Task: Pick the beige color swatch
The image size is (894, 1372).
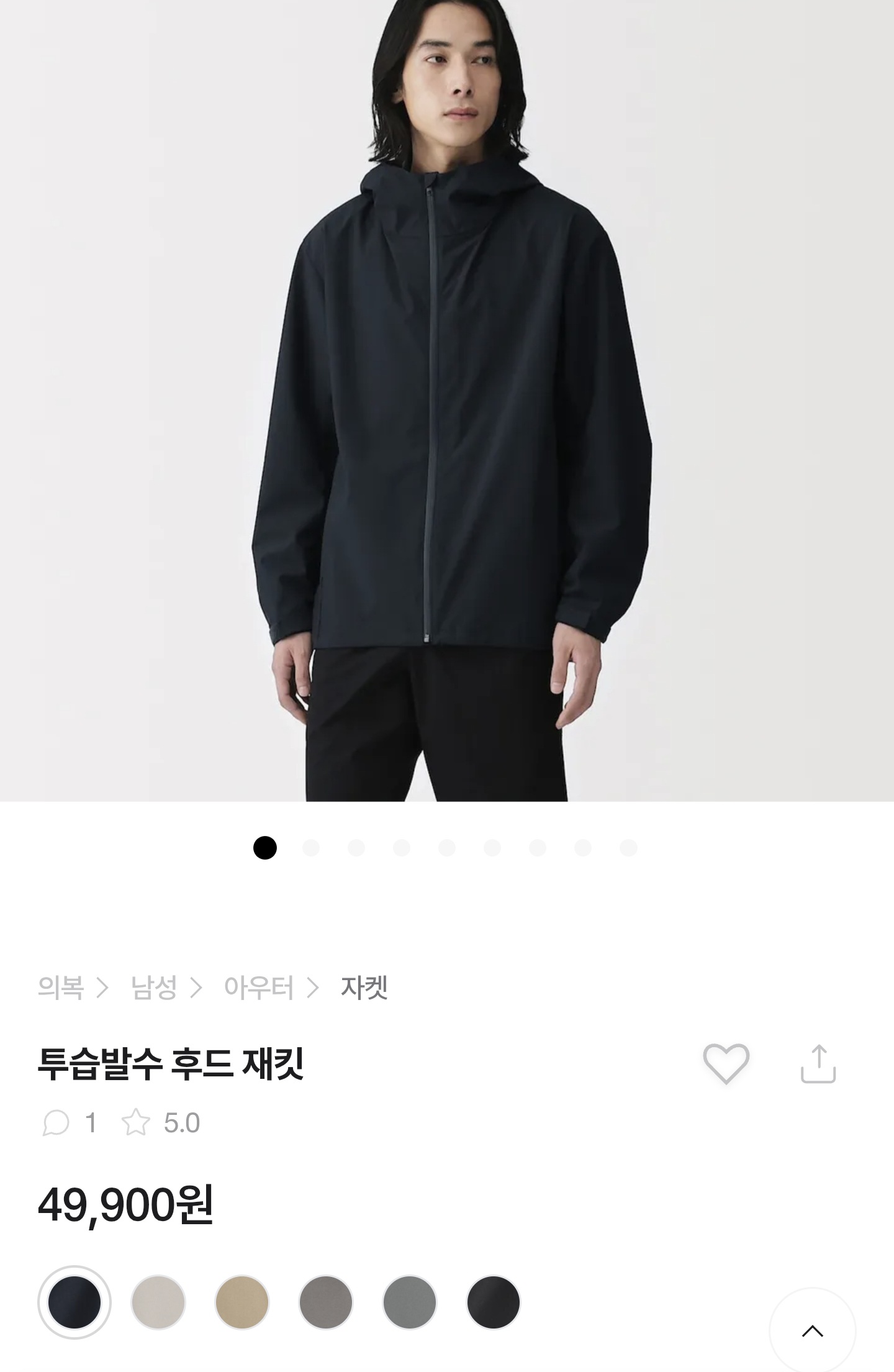Action: coord(242,1302)
